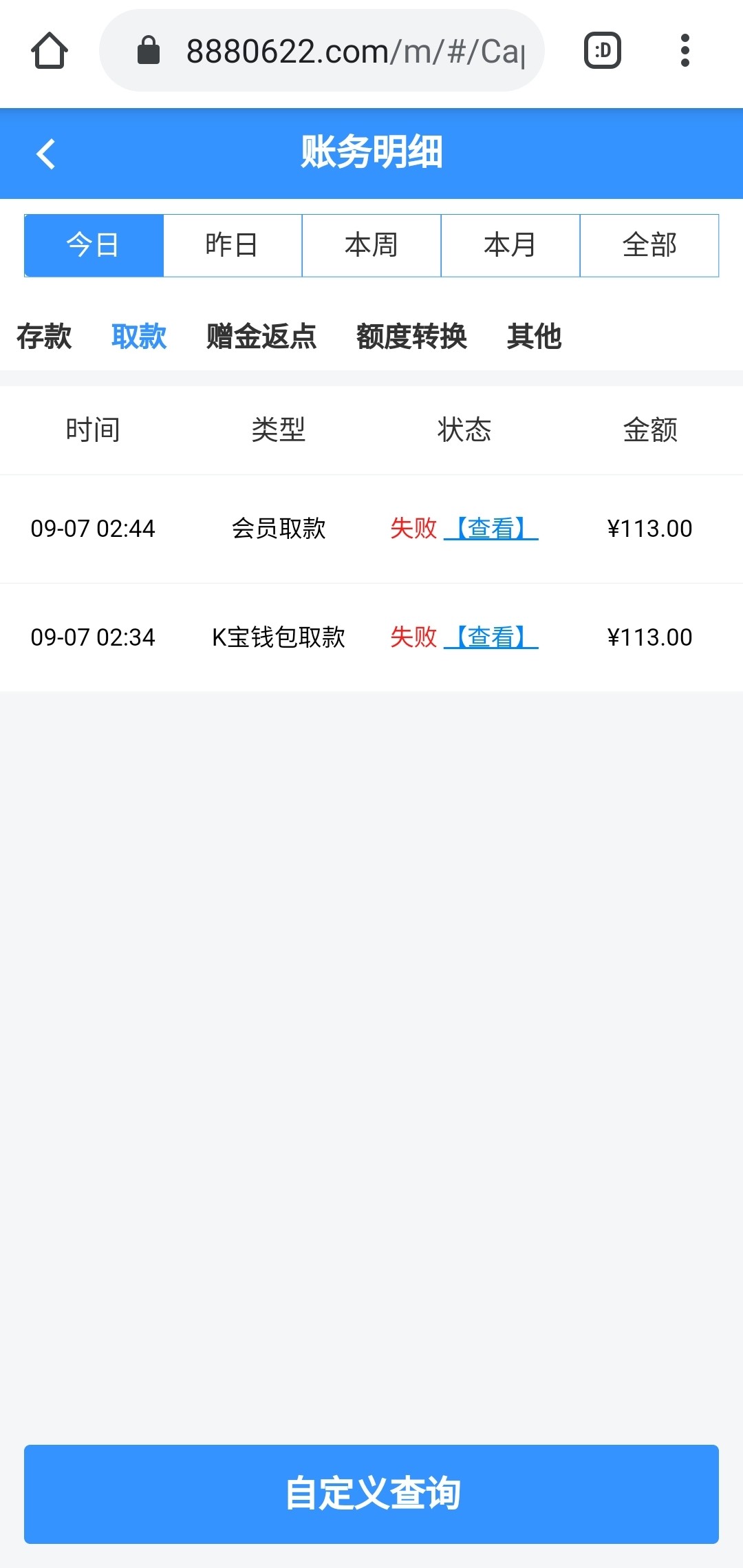
Task: Open the 存款 category tab
Action: point(44,337)
